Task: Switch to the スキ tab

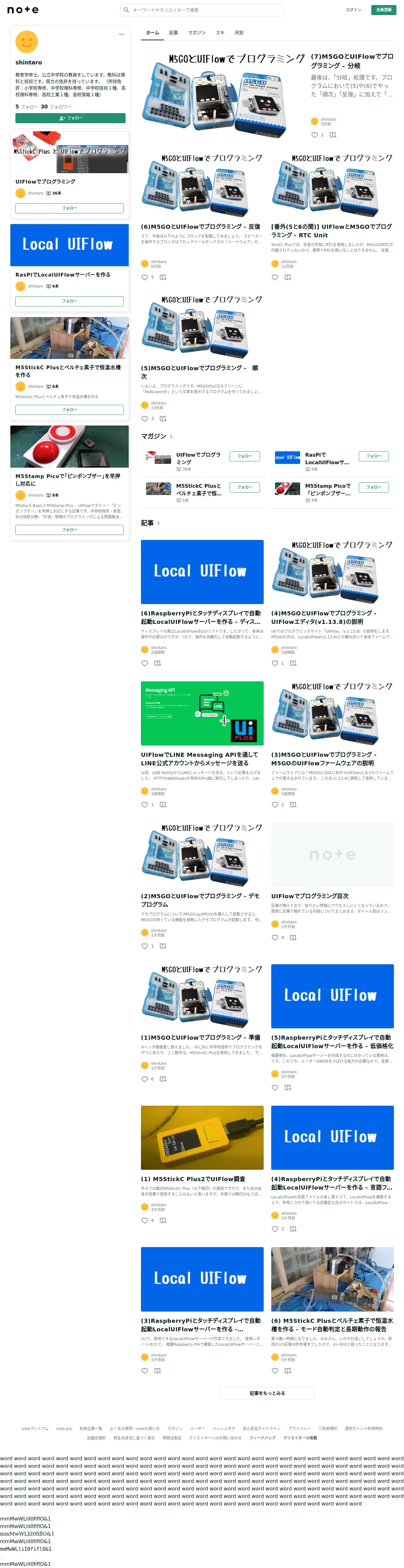Action: pyautogui.click(x=220, y=33)
